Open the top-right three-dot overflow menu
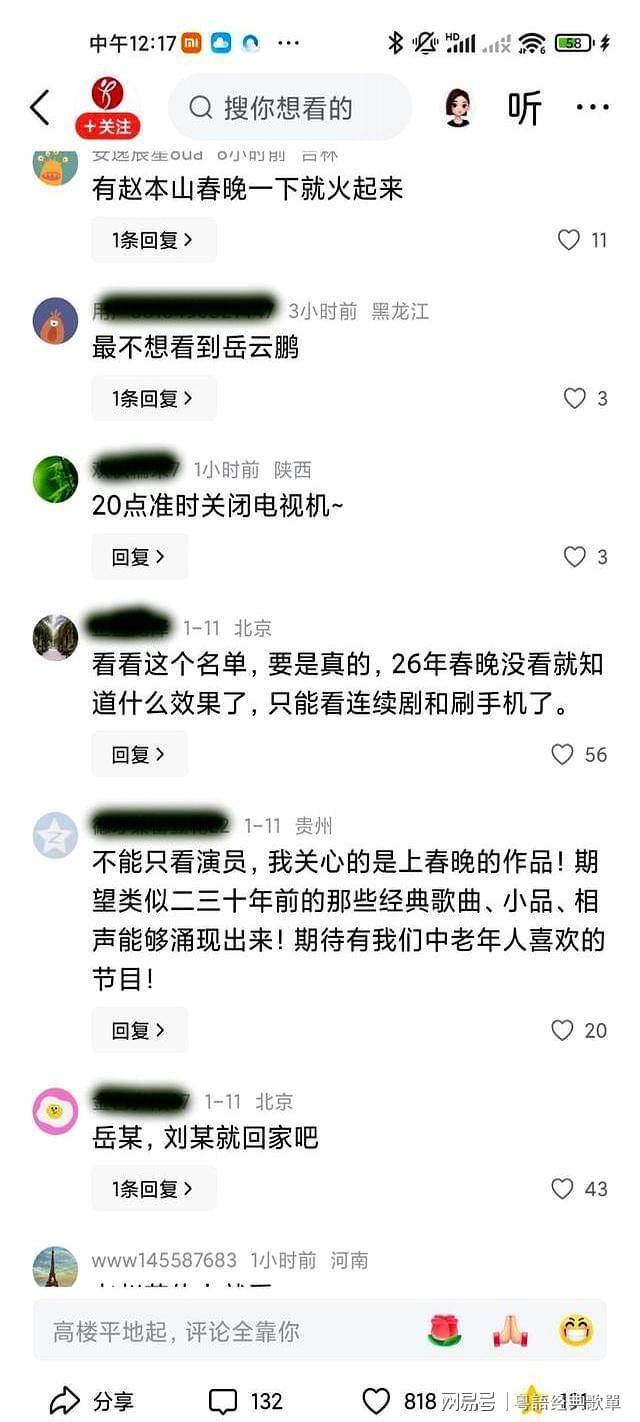 pyautogui.click(x=592, y=107)
